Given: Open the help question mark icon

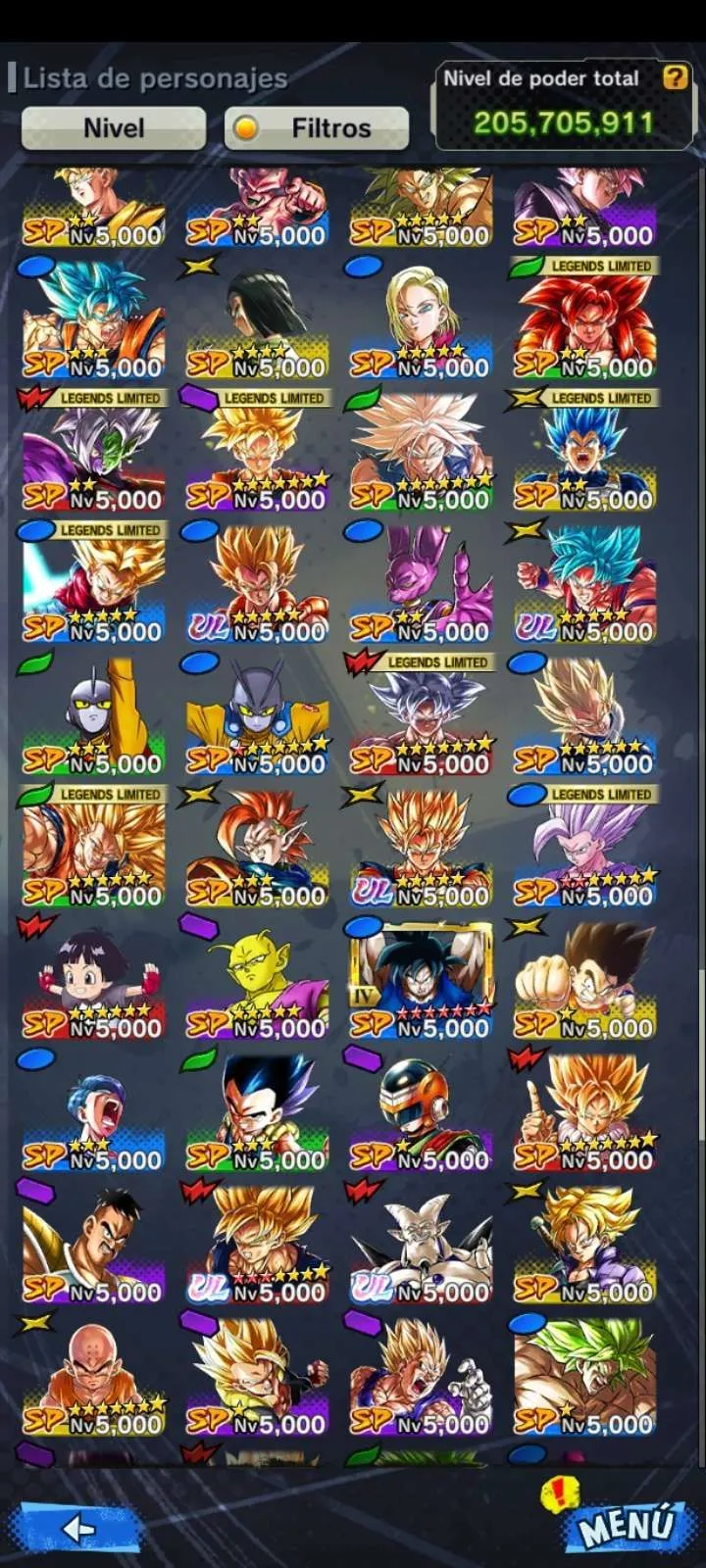Looking at the screenshot, I should click(675, 77).
